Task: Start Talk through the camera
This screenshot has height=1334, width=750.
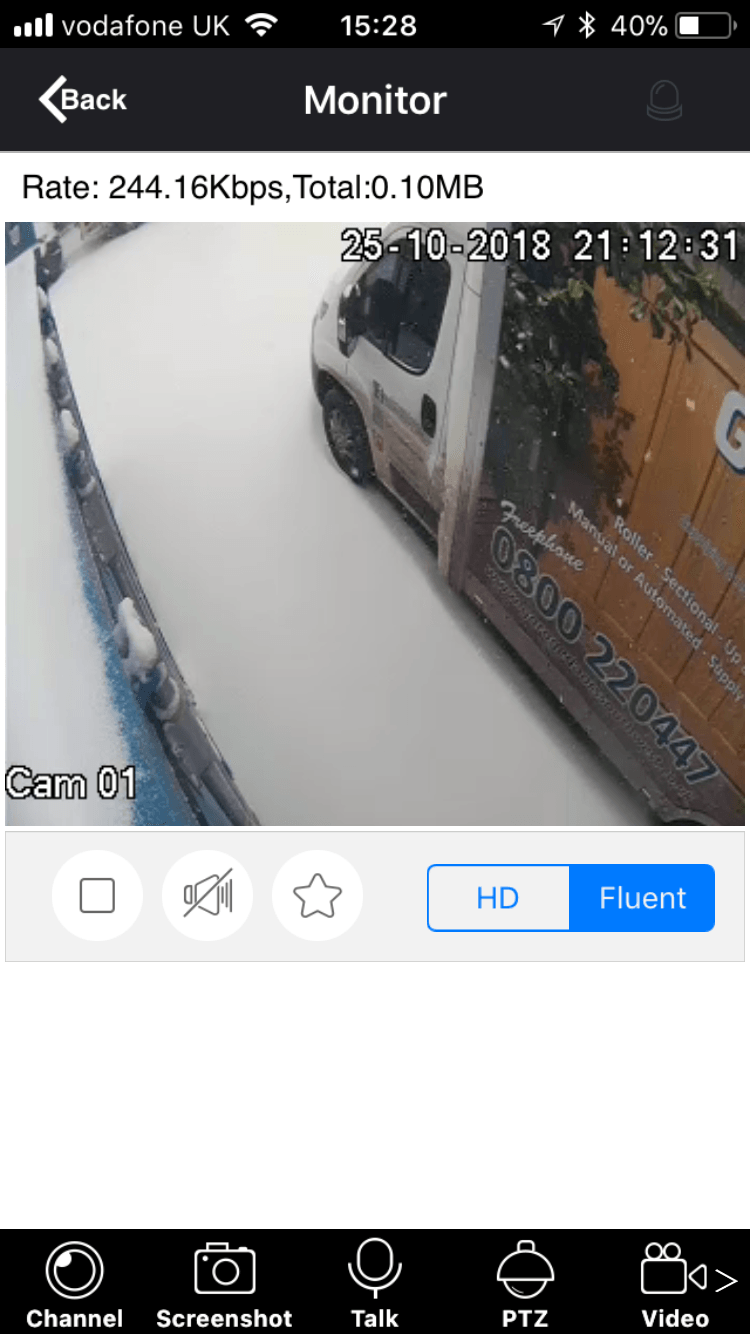Action: pos(375,1284)
